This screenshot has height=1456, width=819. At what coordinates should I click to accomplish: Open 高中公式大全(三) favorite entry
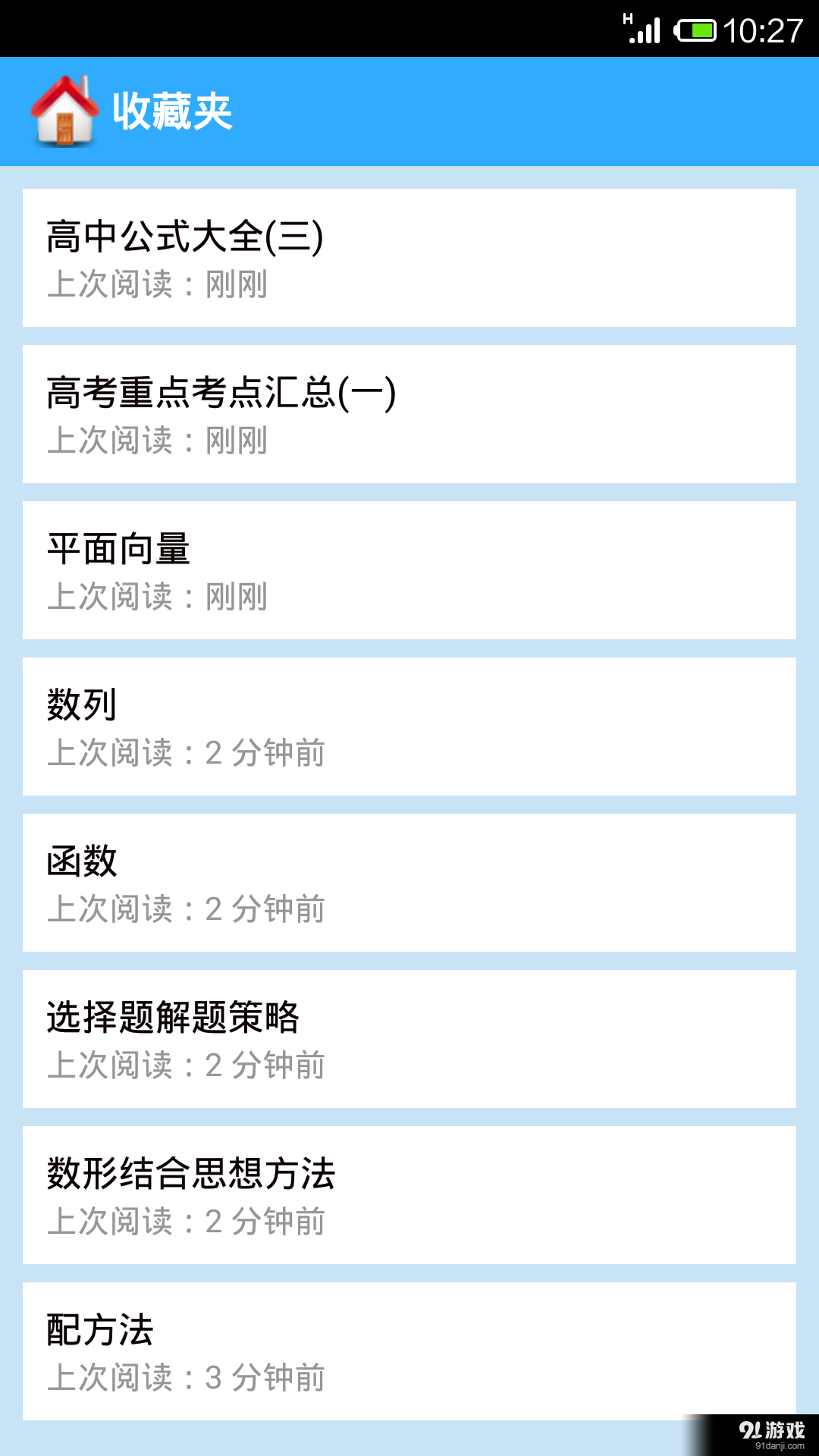[409, 256]
